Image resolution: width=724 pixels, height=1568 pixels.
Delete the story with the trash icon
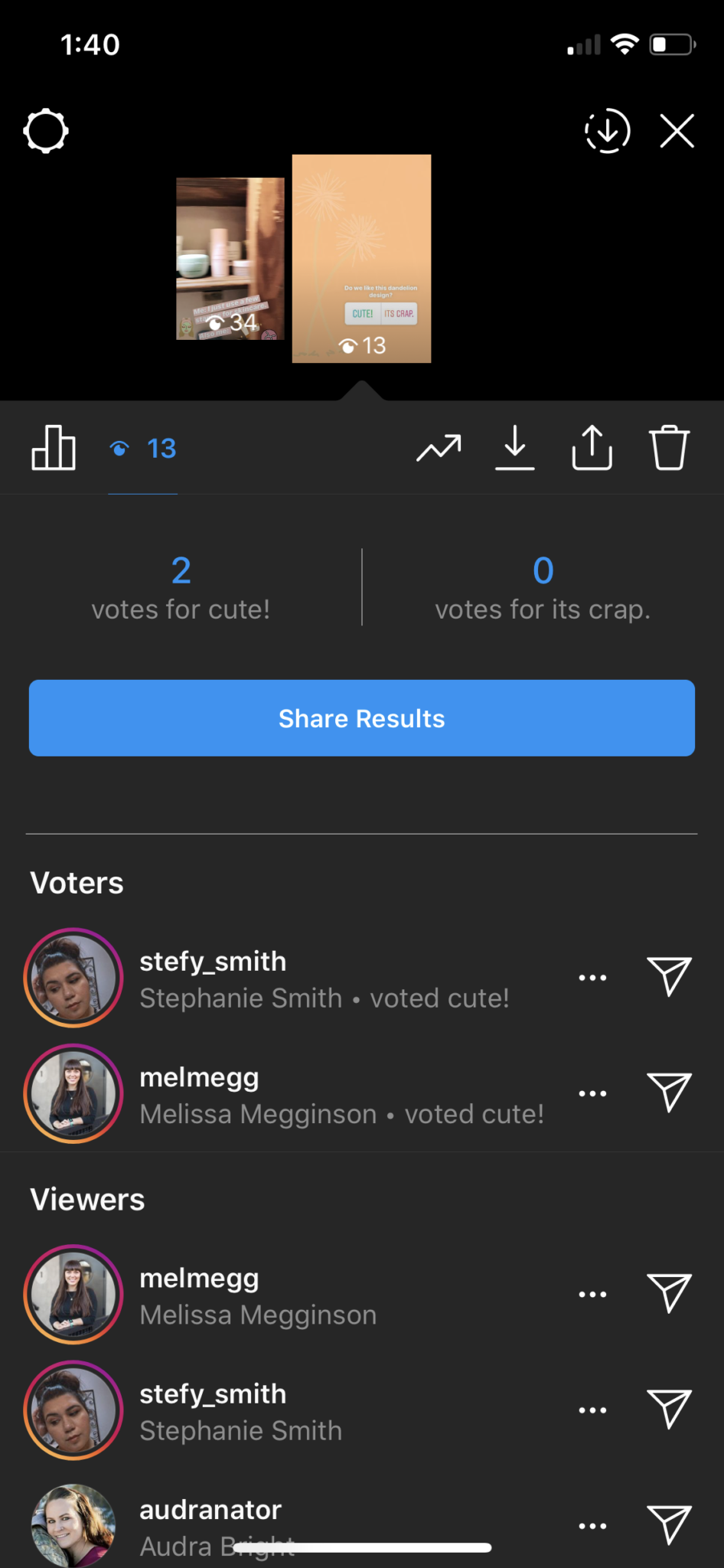tap(668, 449)
